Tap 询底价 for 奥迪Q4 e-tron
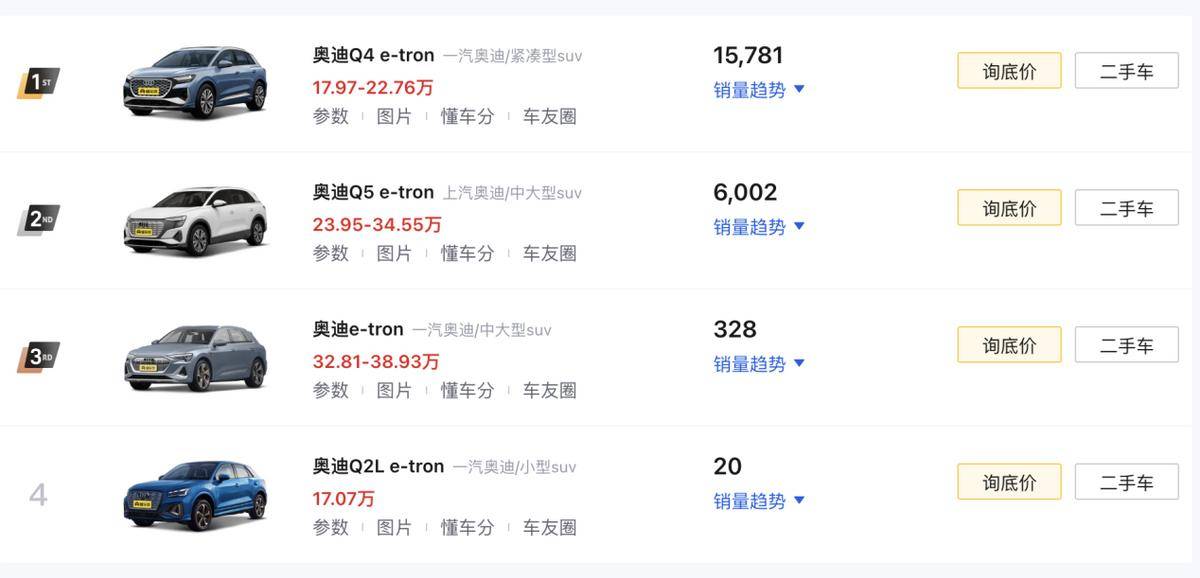Viewport: 1200px width, 578px height. (1008, 71)
